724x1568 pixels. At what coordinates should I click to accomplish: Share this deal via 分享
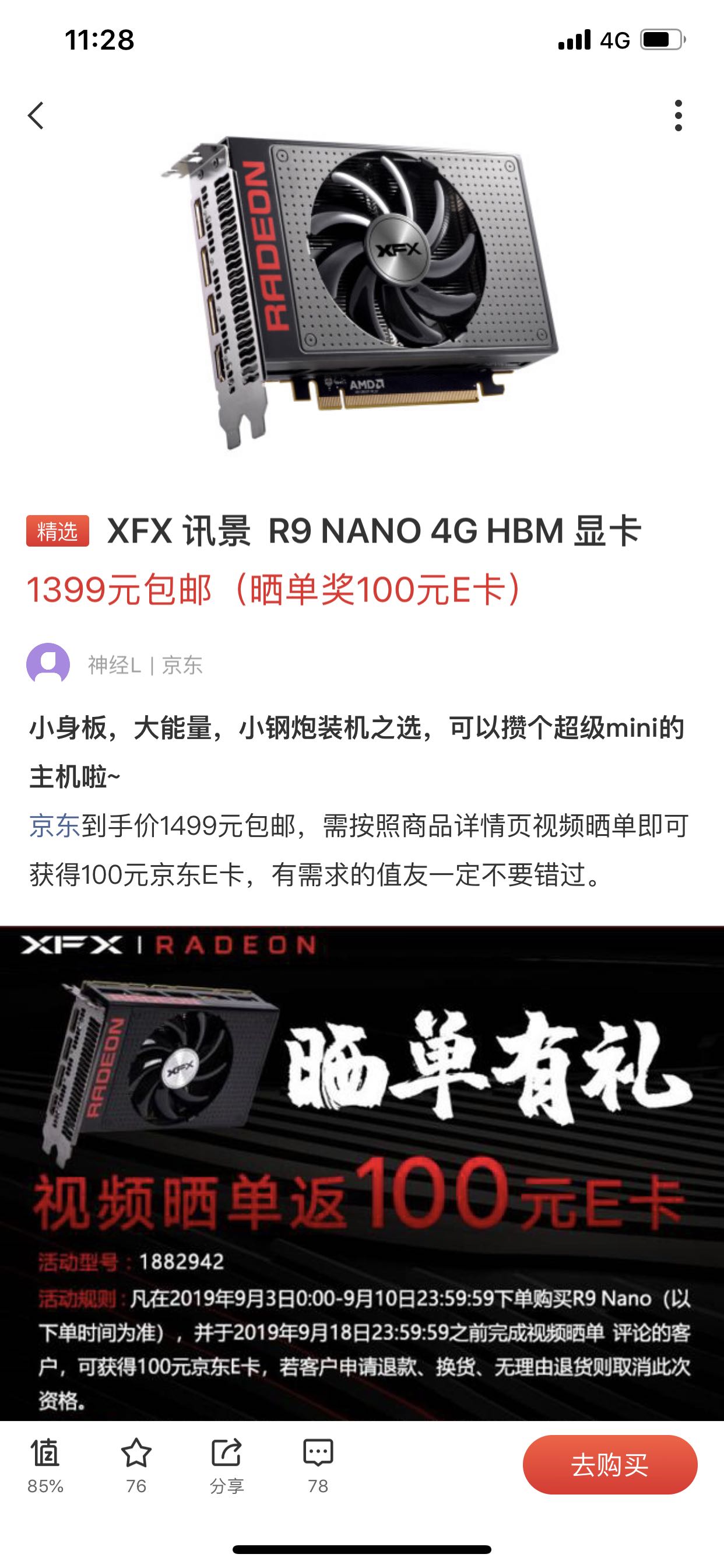coord(226,1464)
